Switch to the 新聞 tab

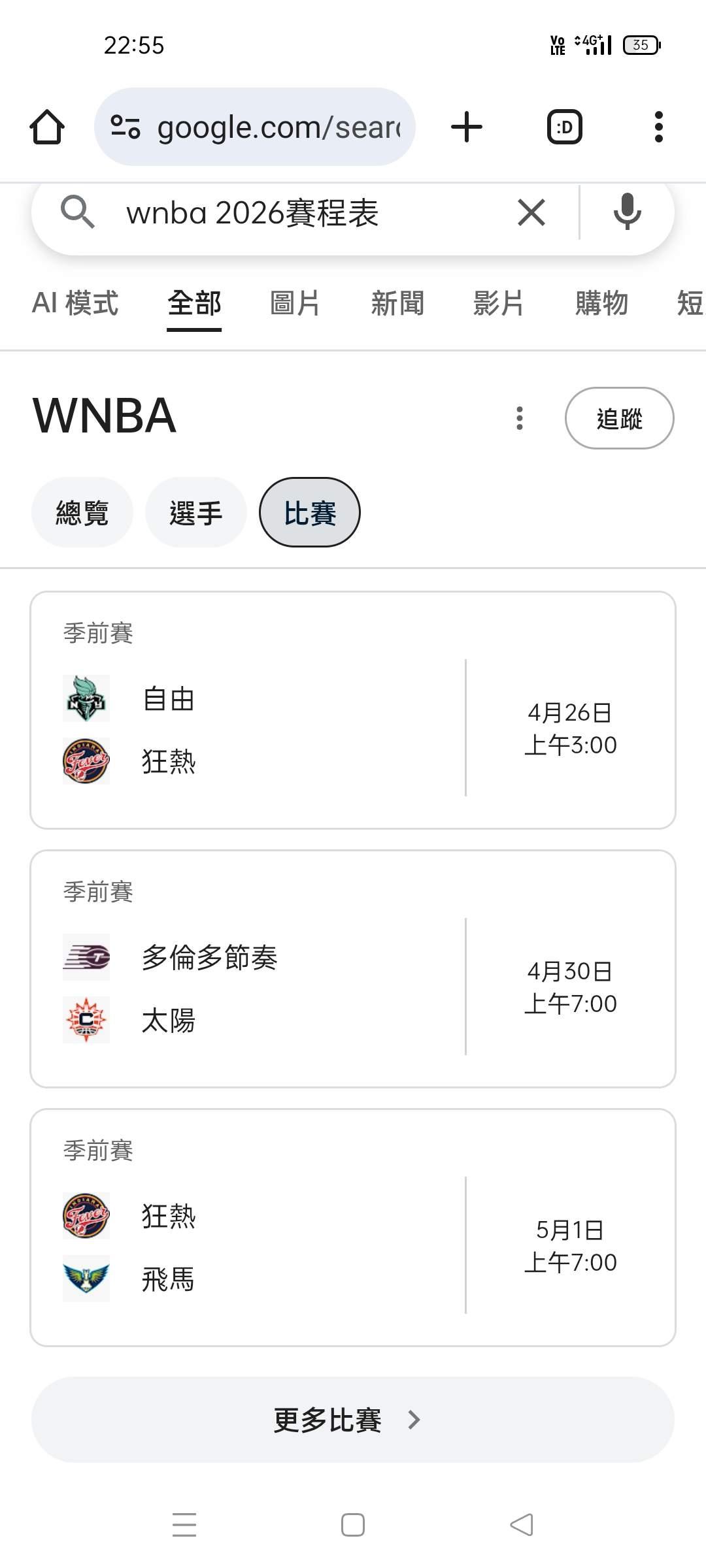point(397,304)
